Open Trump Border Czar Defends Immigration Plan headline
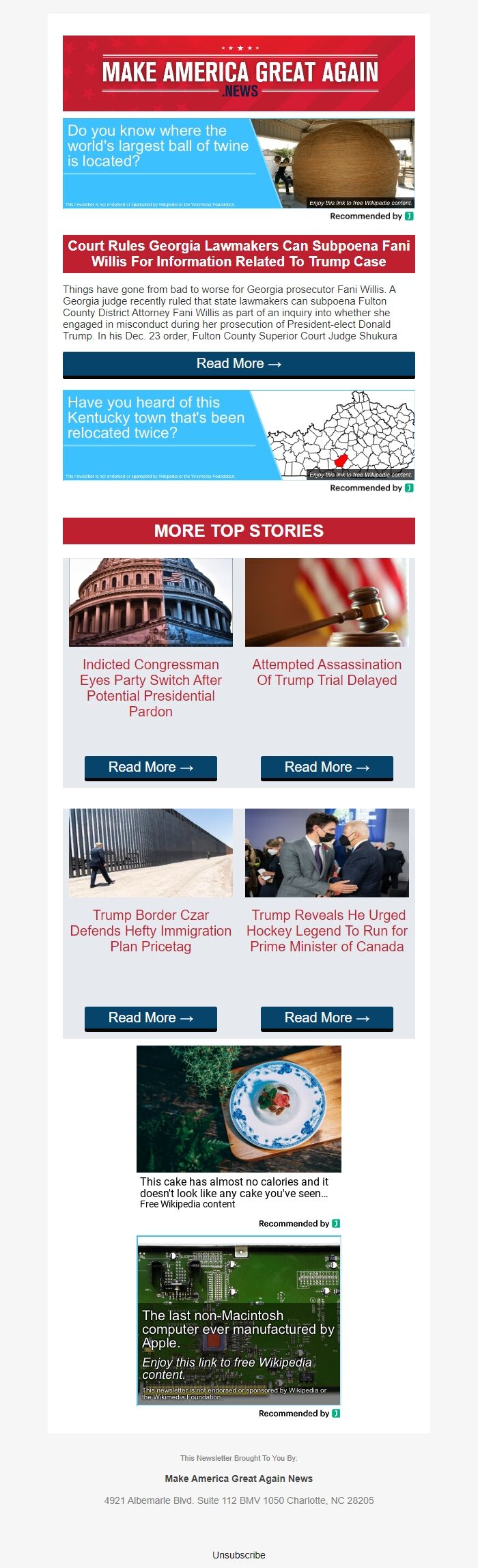Screen dimensions: 478x1568 click(x=150, y=930)
